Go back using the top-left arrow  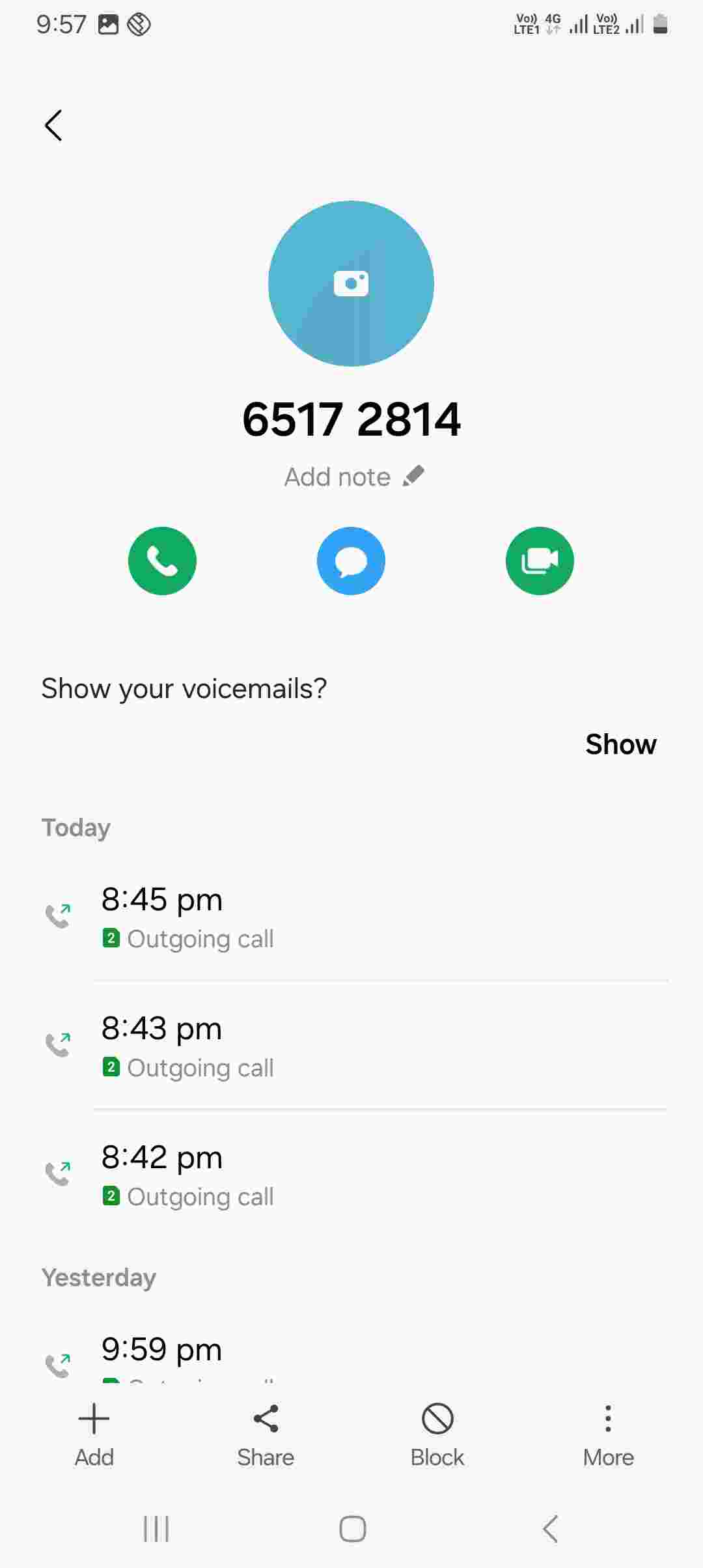[x=53, y=125]
